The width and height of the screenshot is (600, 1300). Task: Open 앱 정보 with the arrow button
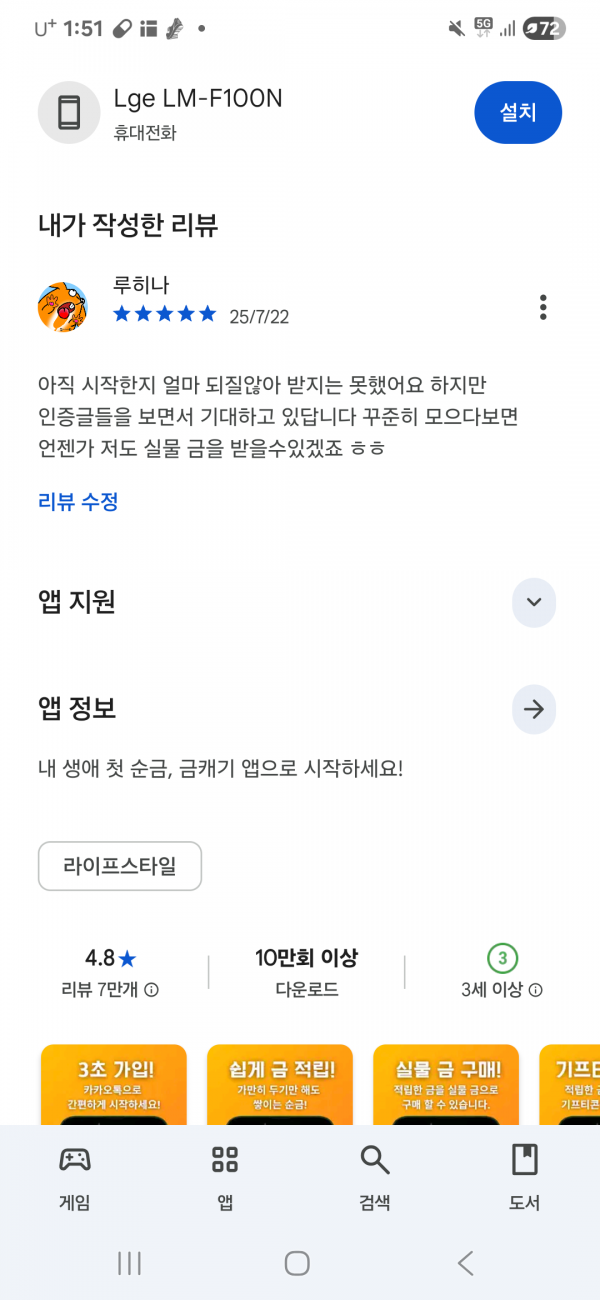pyautogui.click(x=534, y=710)
